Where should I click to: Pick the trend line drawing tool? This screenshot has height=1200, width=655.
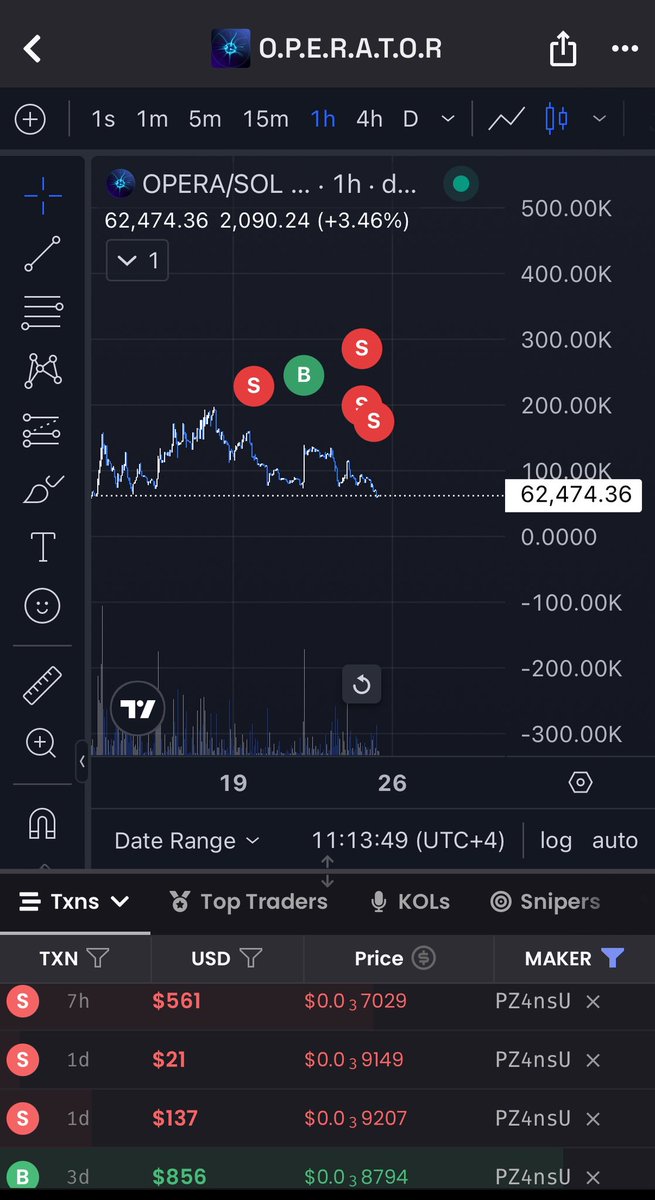tap(42, 254)
